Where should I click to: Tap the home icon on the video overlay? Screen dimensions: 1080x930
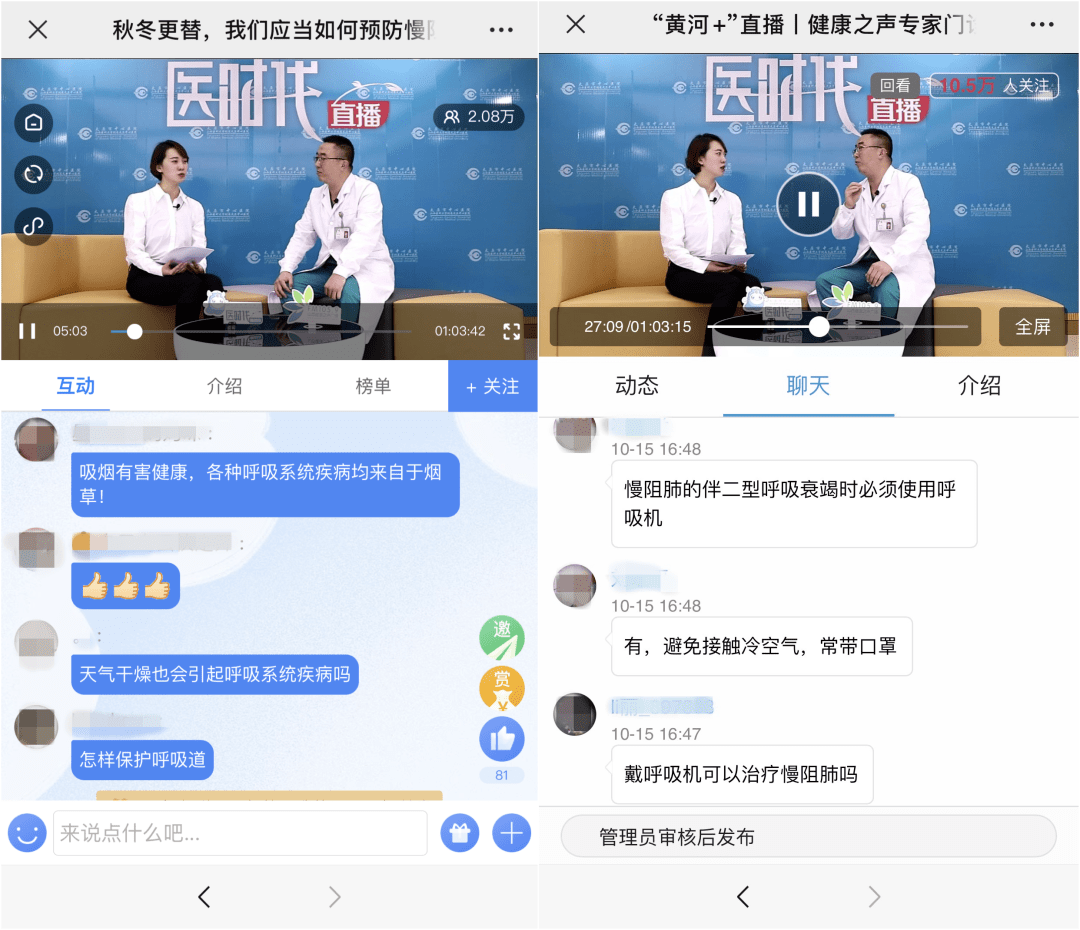click(33, 123)
